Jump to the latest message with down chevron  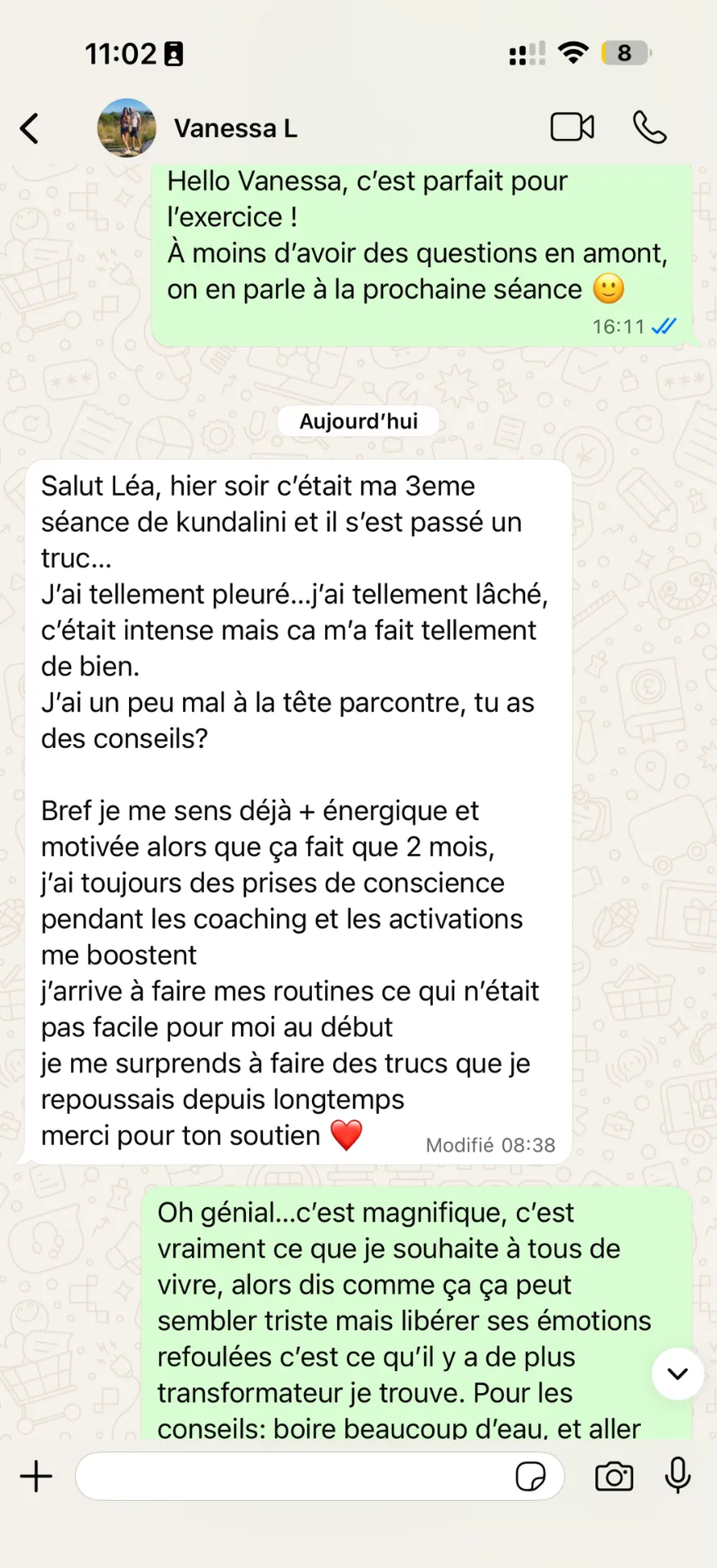click(x=678, y=1374)
